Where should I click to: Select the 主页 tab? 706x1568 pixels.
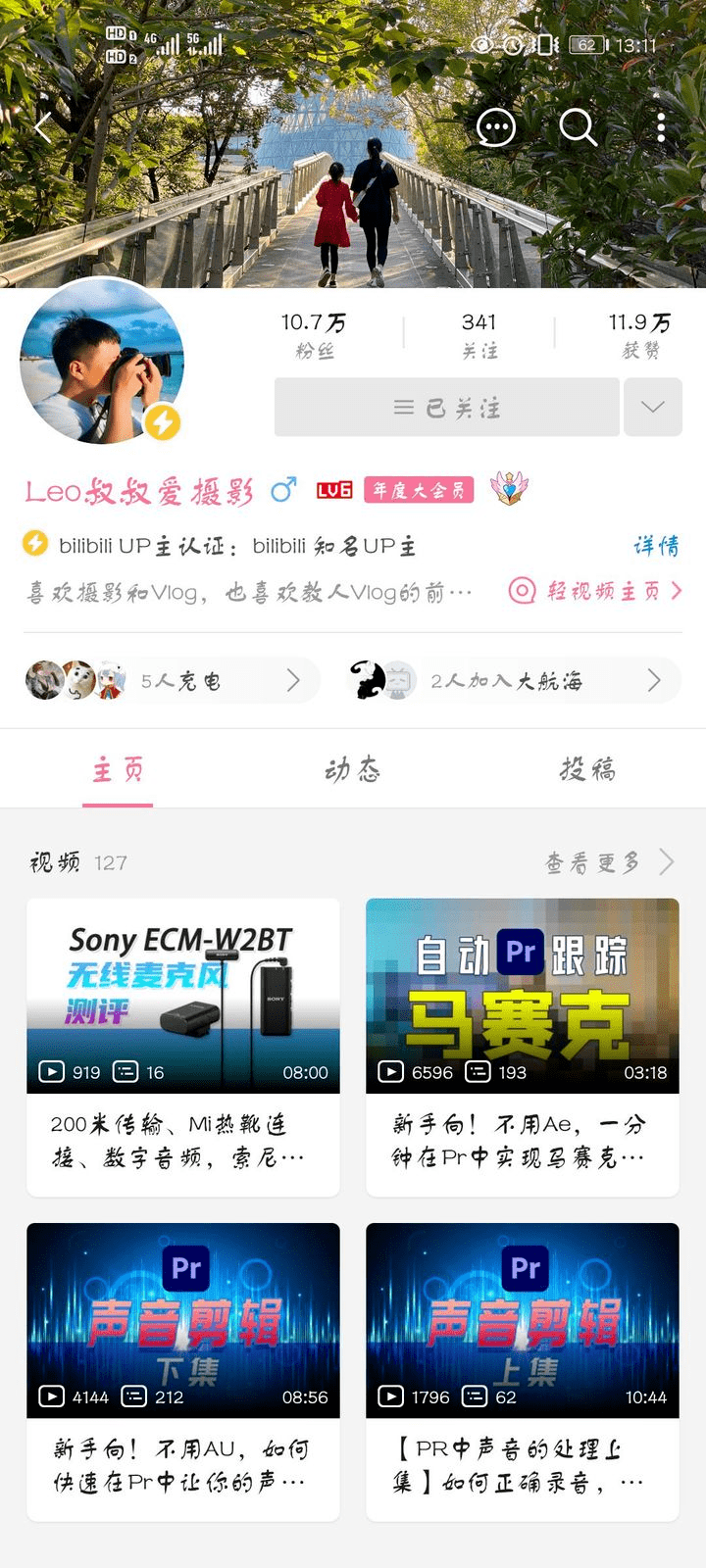118,770
